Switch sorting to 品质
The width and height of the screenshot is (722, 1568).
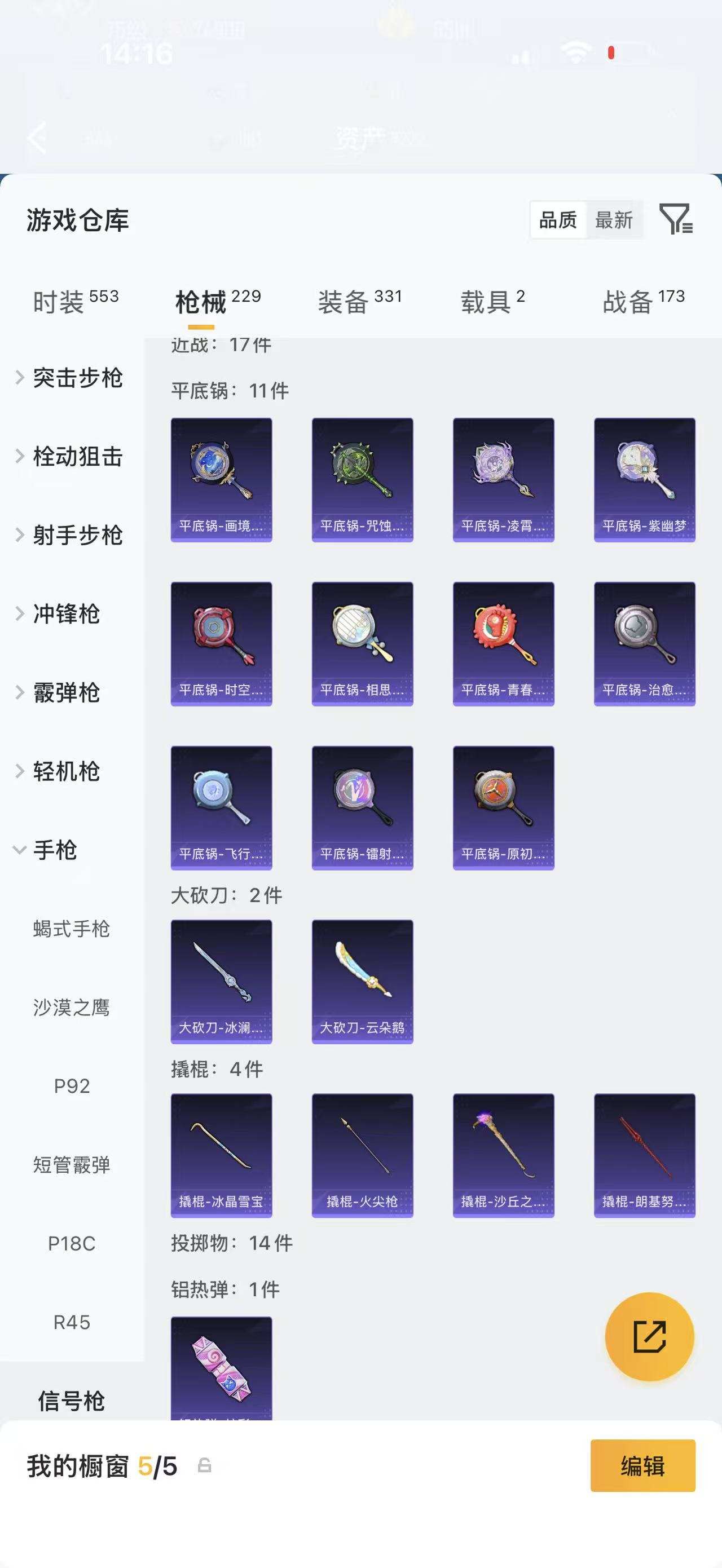(x=559, y=220)
